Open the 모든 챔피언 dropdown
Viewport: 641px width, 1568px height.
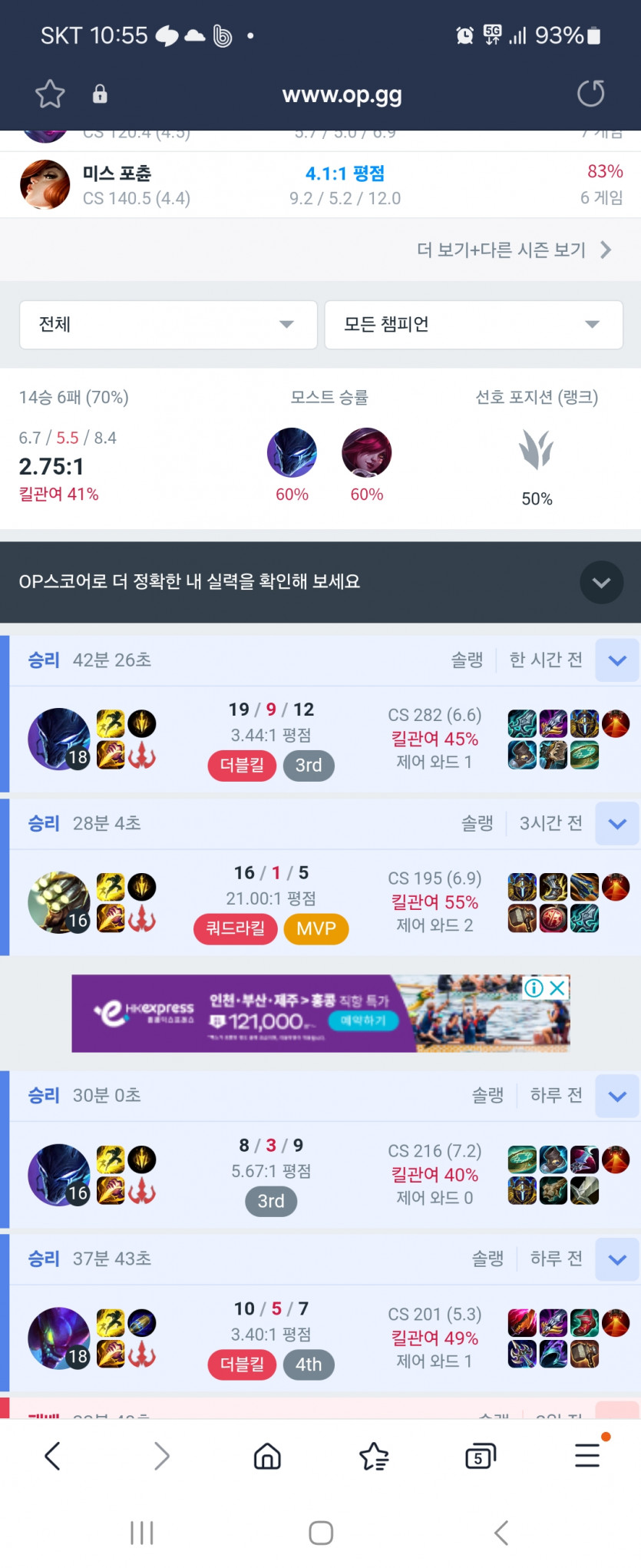coord(473,325)
